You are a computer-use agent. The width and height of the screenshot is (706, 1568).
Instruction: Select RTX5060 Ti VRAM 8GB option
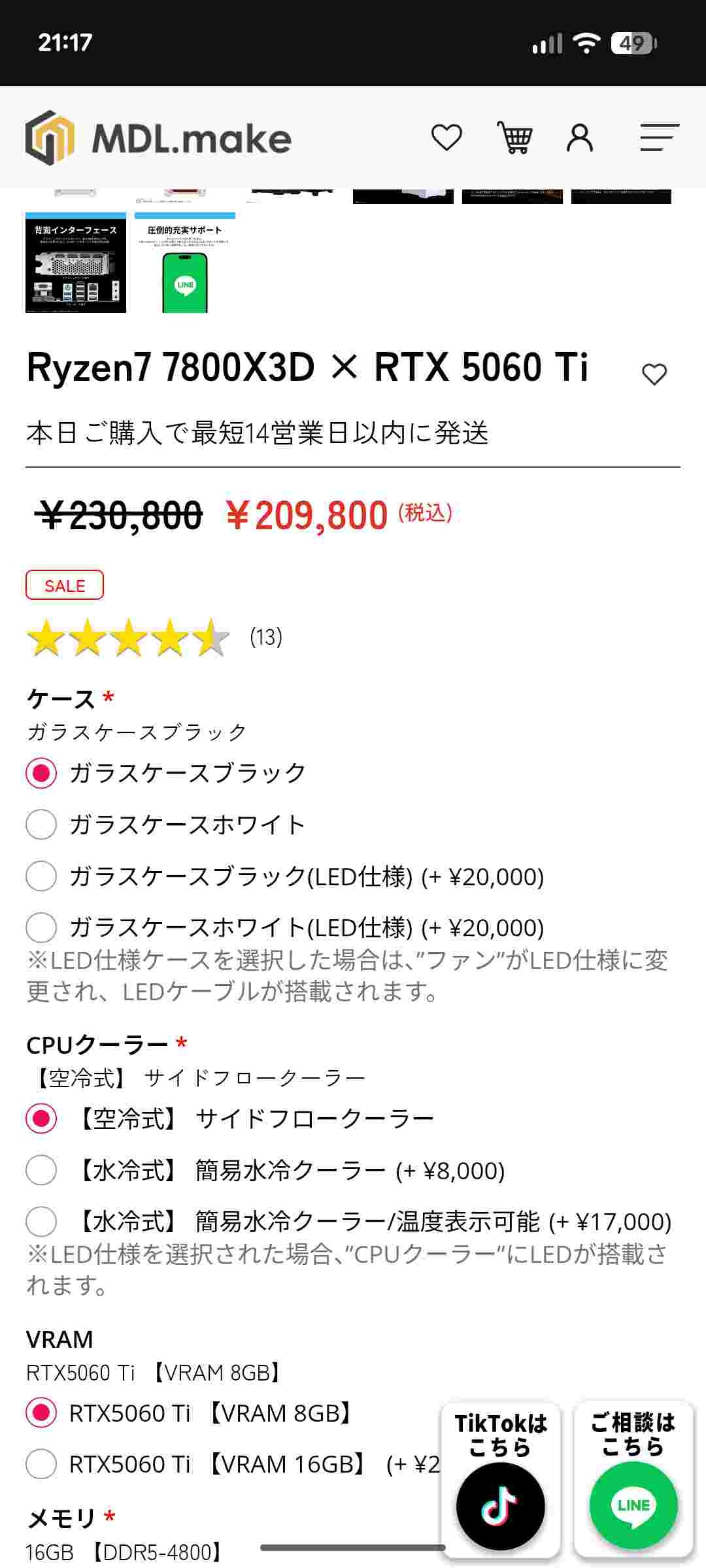point(41,1413)
